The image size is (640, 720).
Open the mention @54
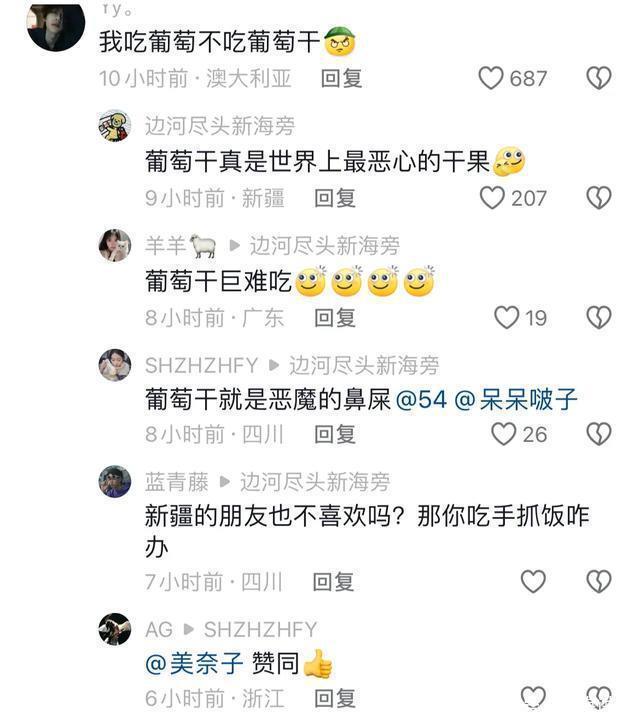pos(421,400)
